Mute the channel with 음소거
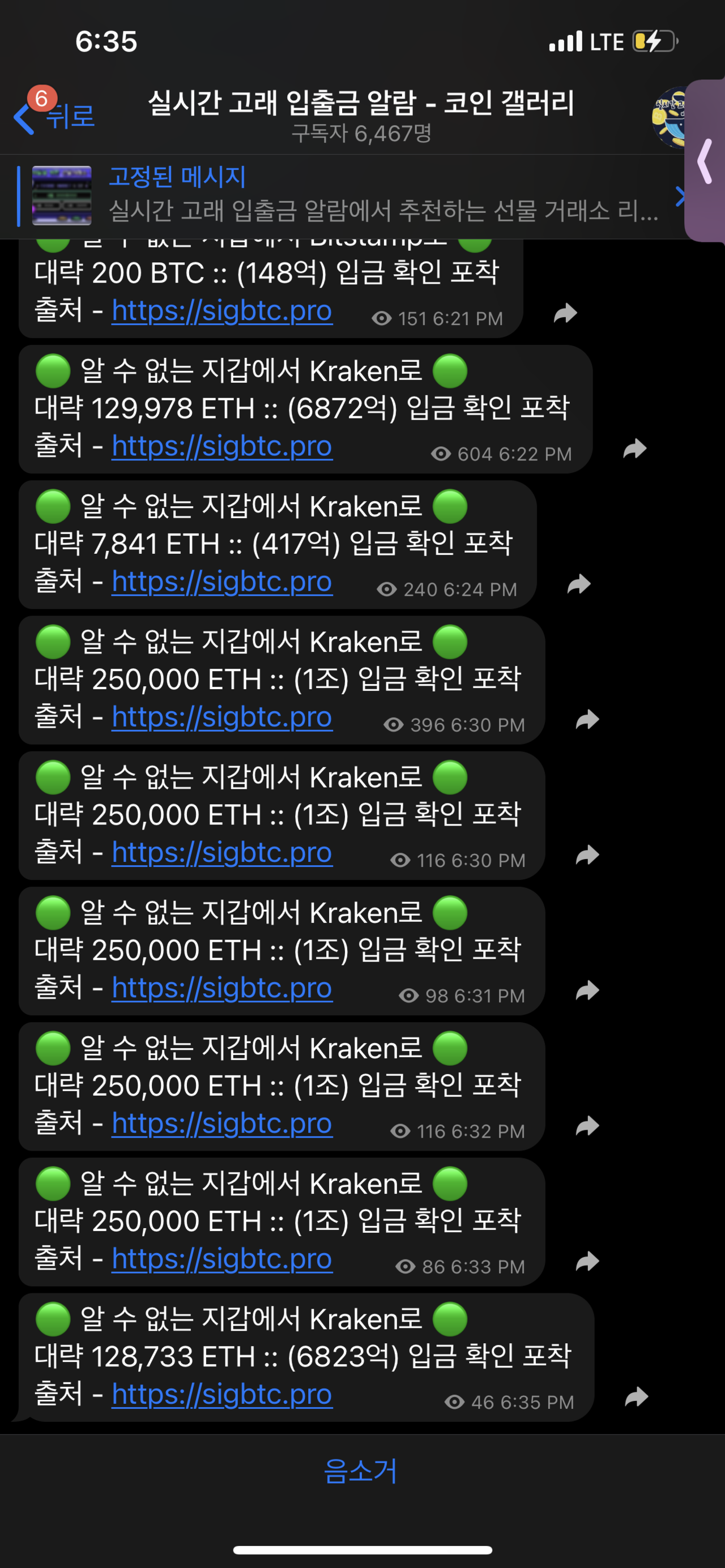 click(360, 1471)
